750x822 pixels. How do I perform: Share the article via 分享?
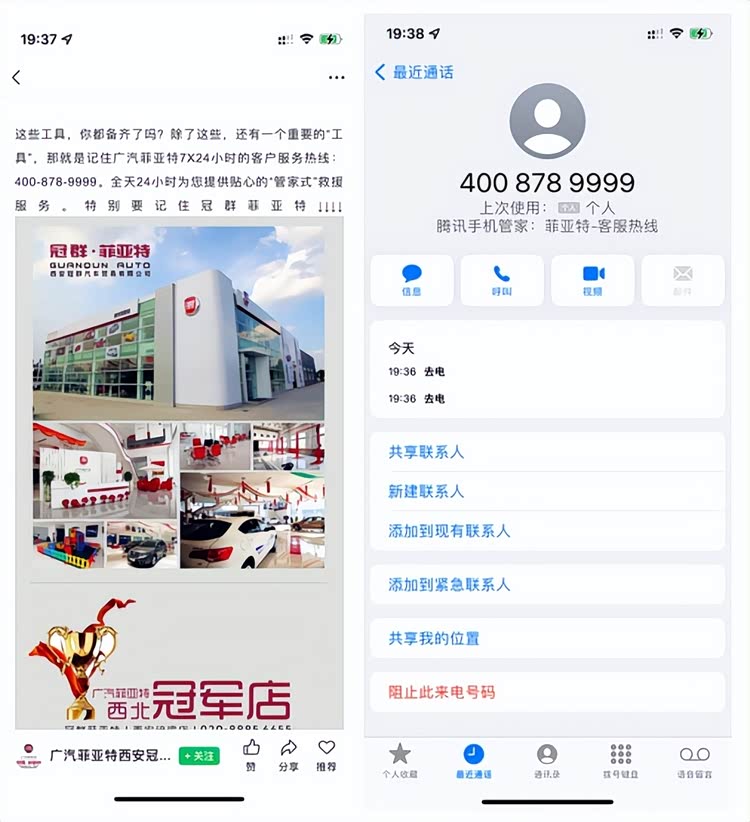tap(288, 754)
